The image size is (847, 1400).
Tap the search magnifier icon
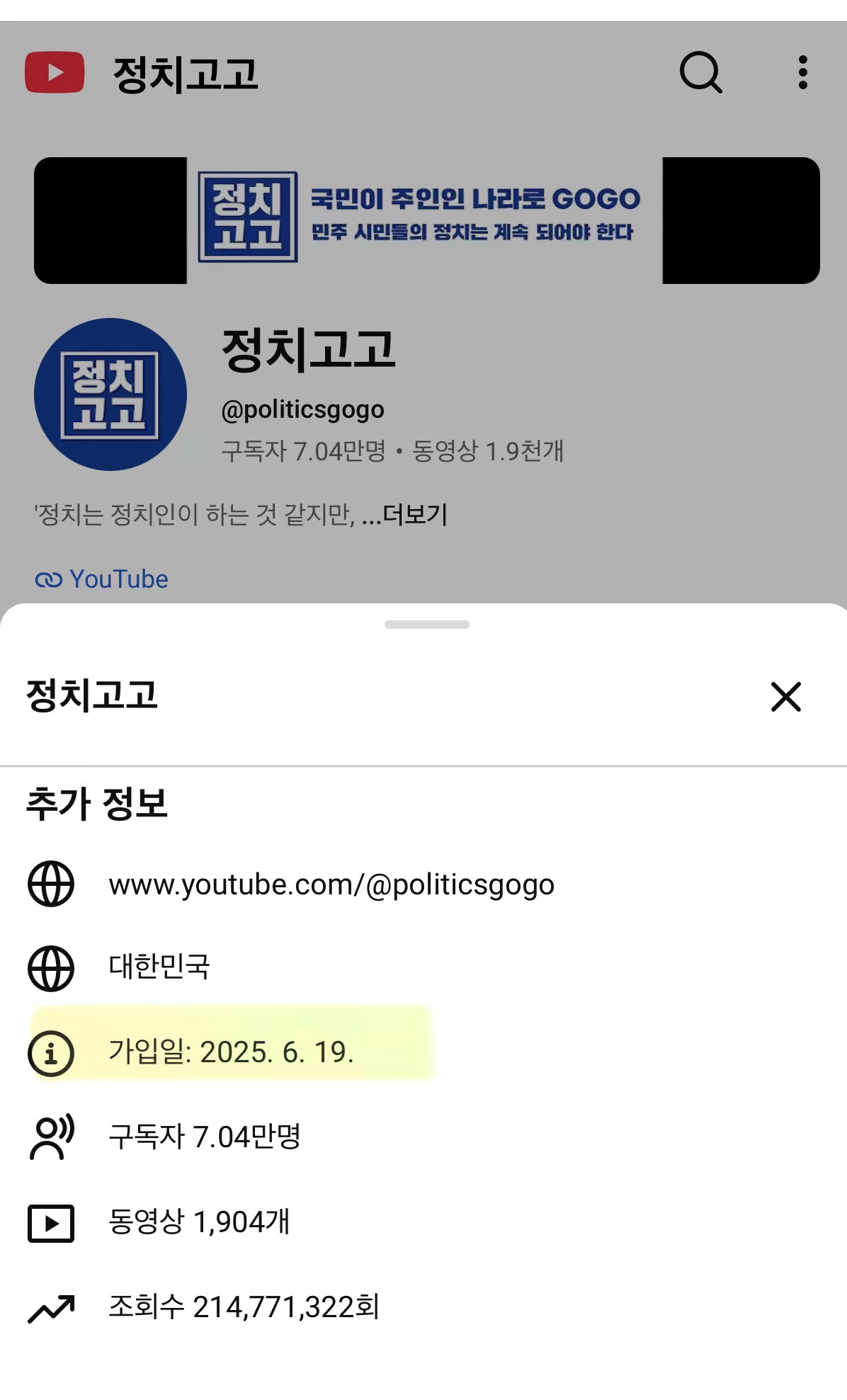pos(700,72)
